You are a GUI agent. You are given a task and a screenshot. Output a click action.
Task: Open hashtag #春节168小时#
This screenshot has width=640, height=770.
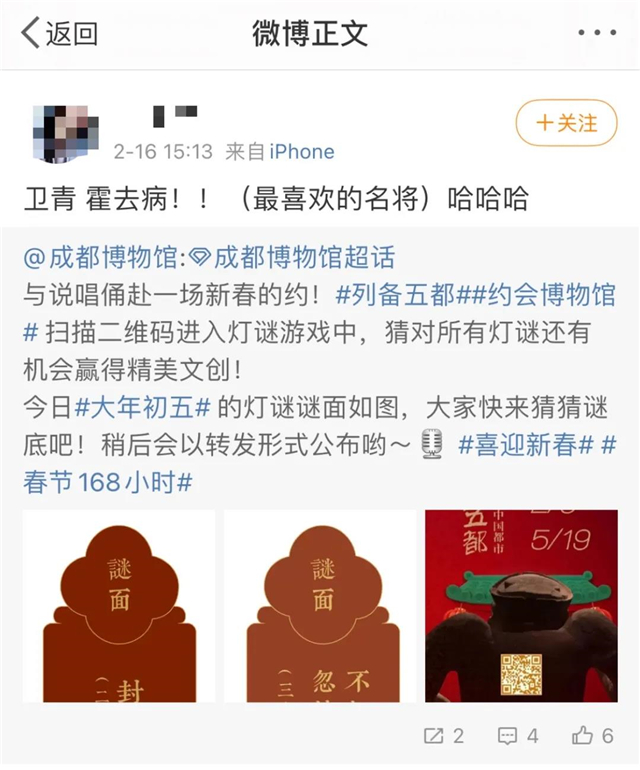click(108, 483)
